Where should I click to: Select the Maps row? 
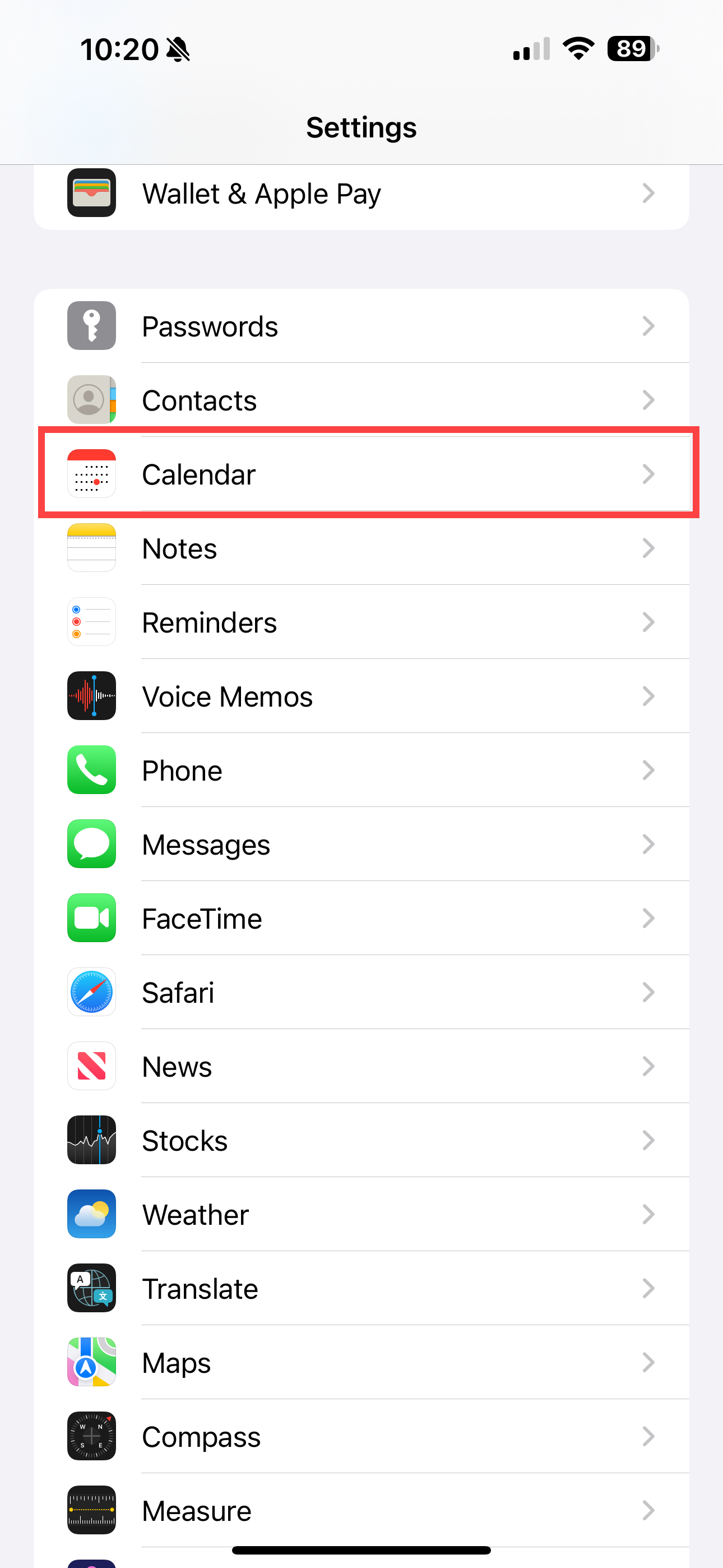tap(361, 1362)
